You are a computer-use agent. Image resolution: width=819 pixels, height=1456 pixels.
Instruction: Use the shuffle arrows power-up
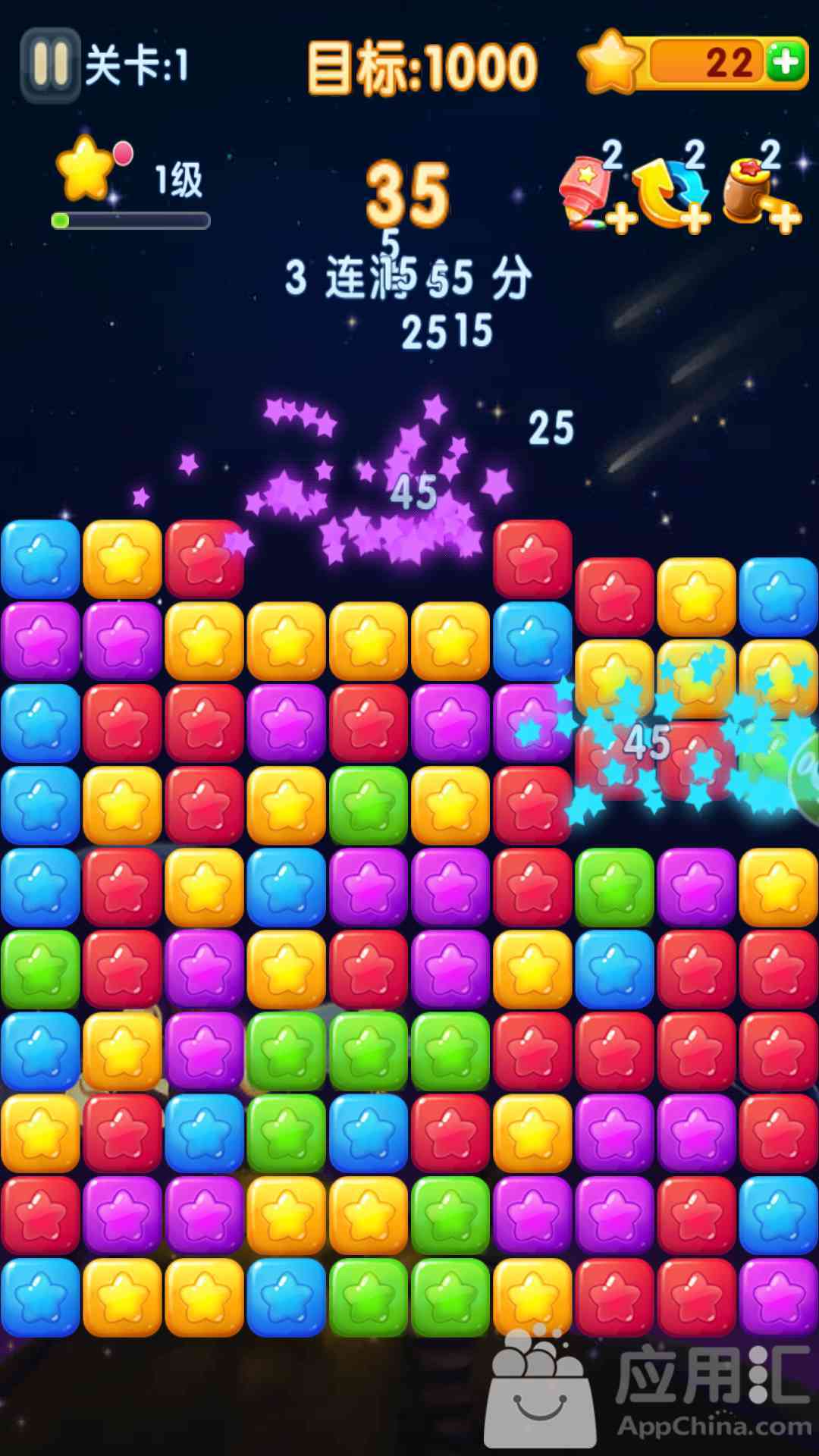[x=671, y=193]
